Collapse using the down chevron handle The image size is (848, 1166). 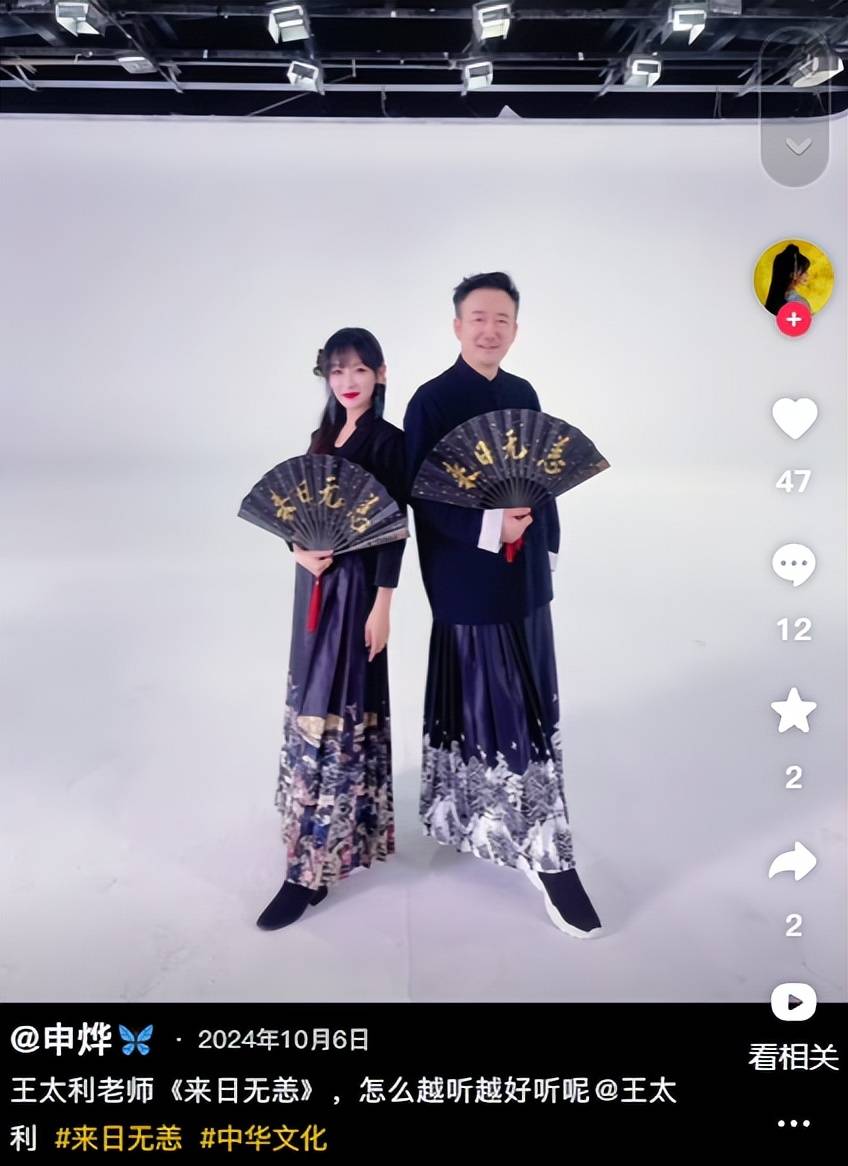(797, 147)
